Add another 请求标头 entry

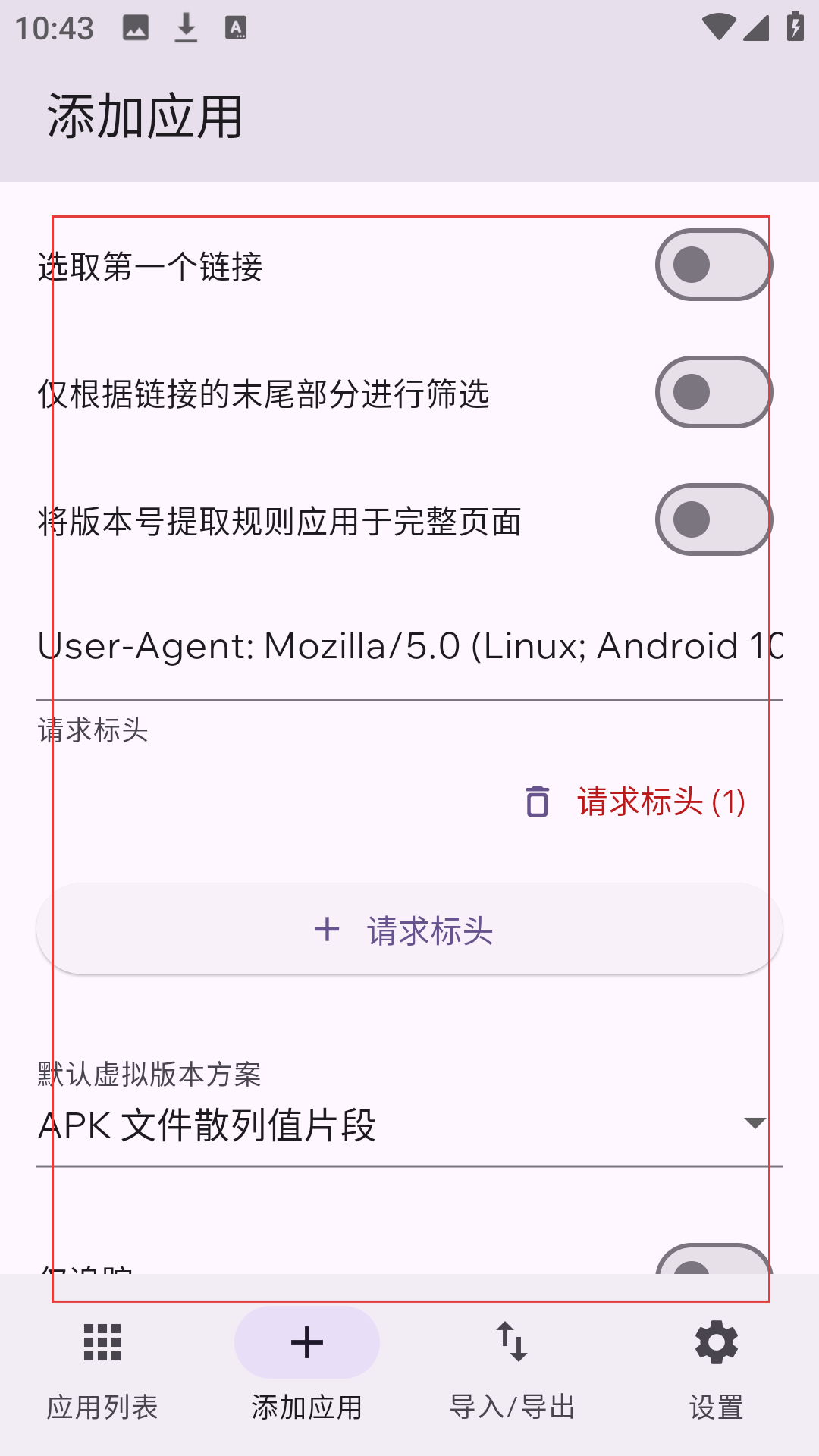click(409, 929)
